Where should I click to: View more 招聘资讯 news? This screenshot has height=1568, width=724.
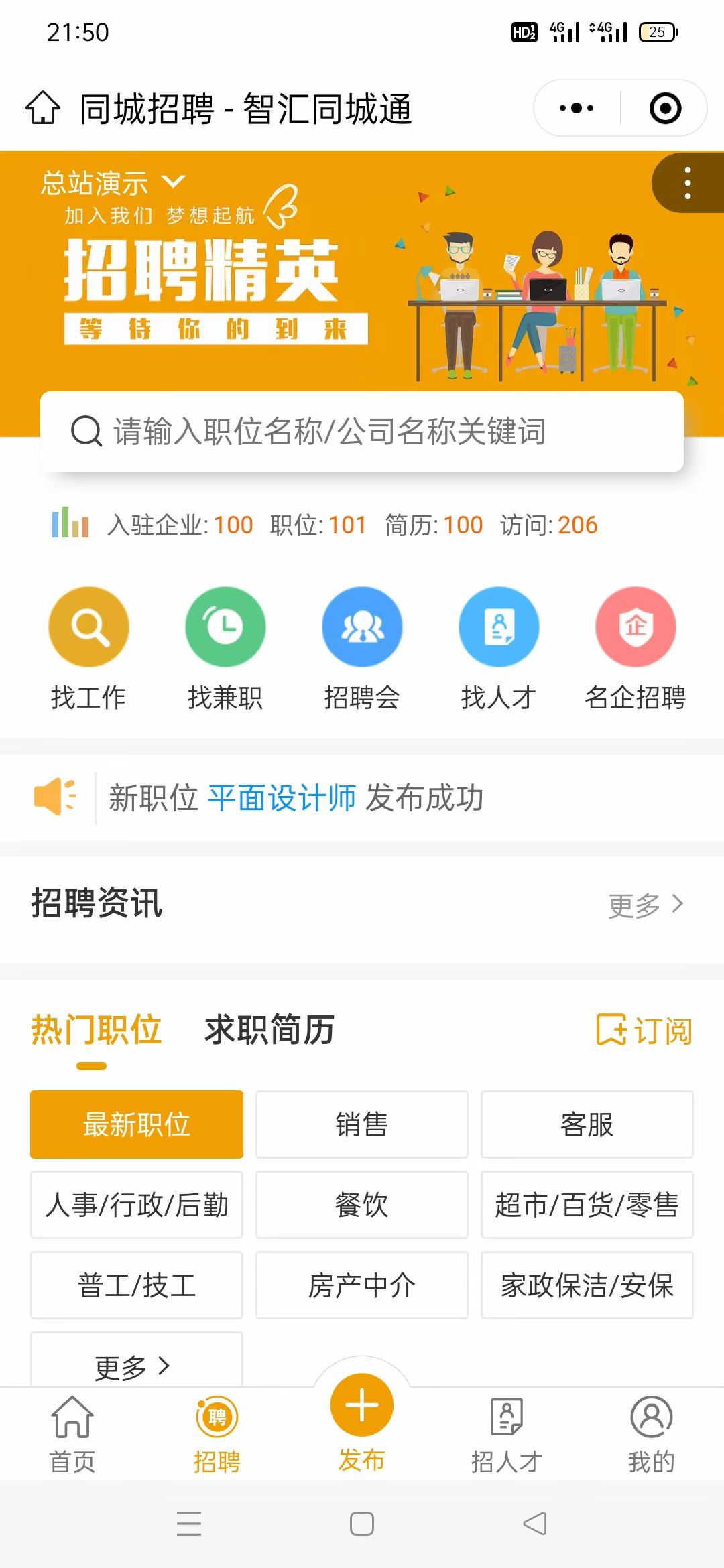[x=645, y=905]
